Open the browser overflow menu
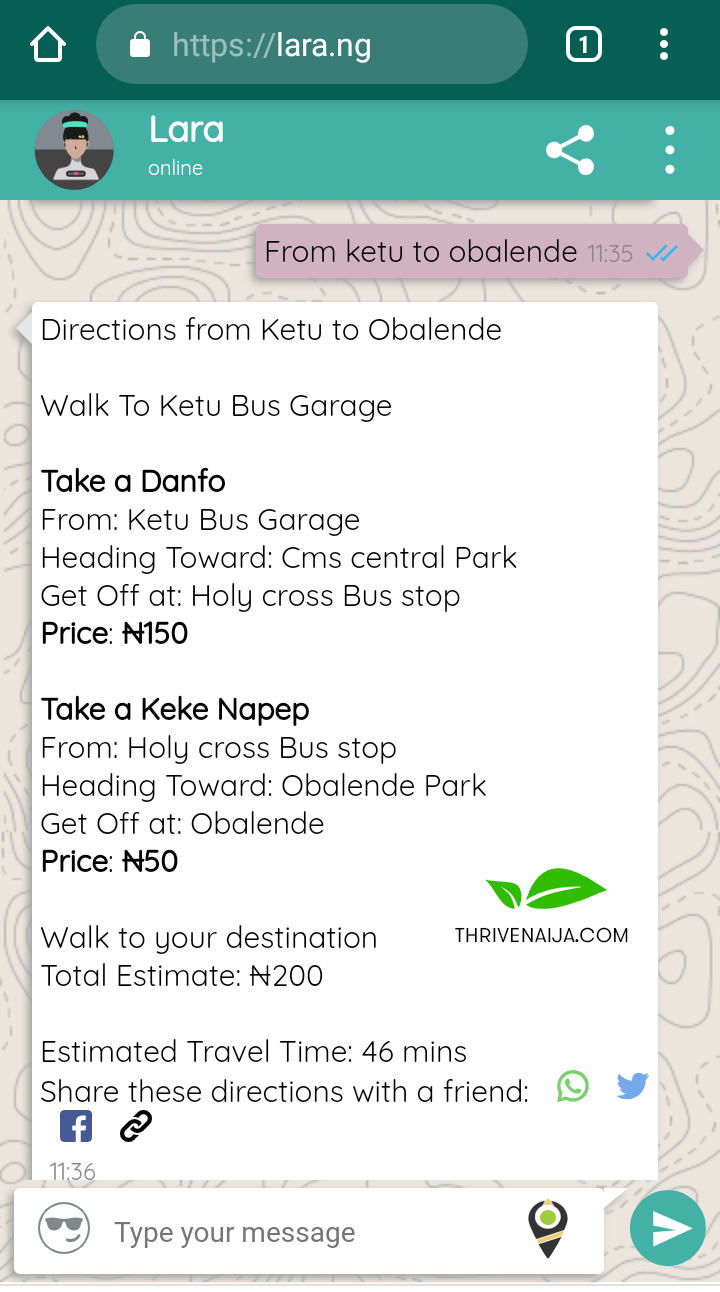The image size is (720, 1292). [663, 44]
